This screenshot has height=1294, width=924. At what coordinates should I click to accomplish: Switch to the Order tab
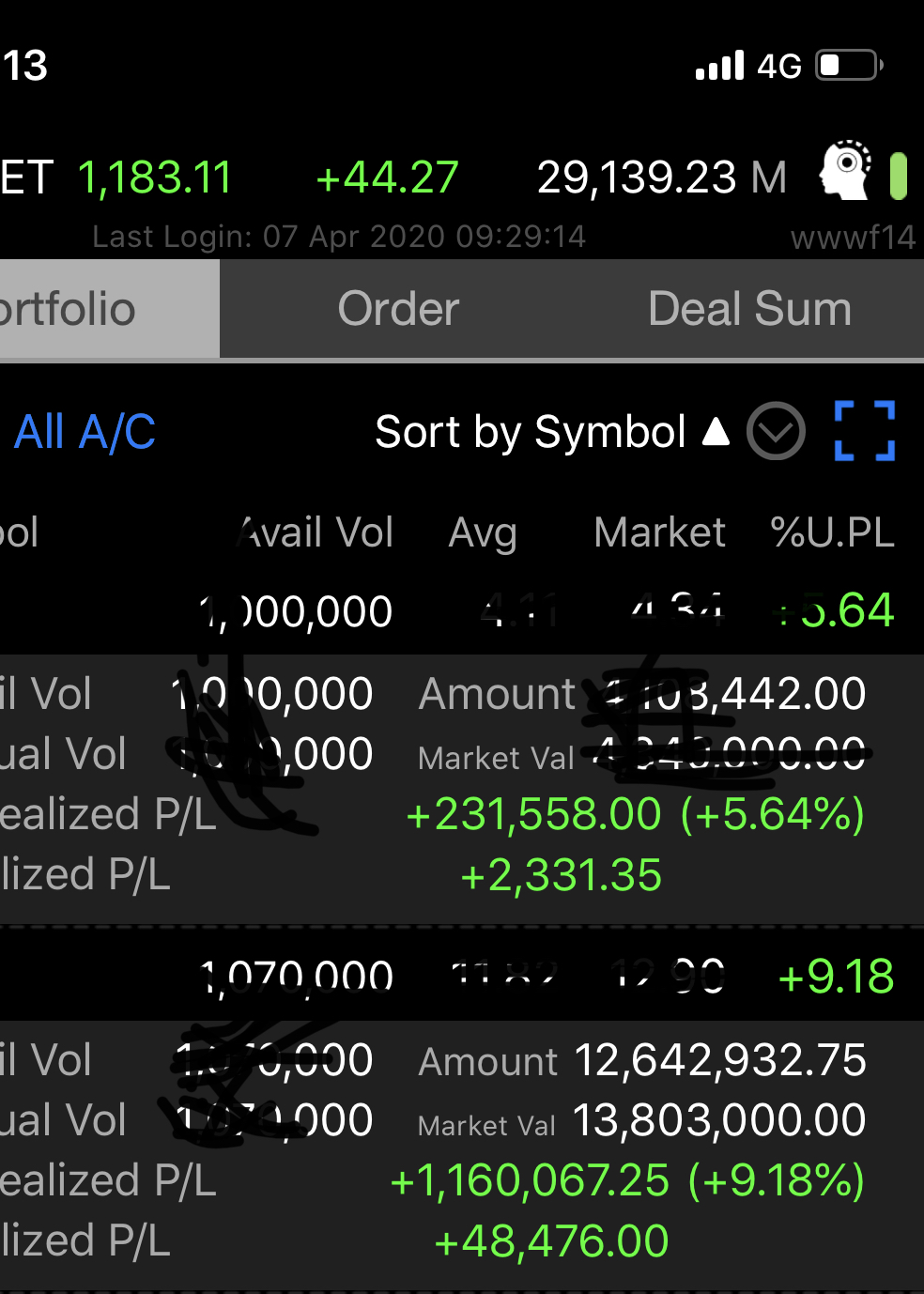[398, 309]
